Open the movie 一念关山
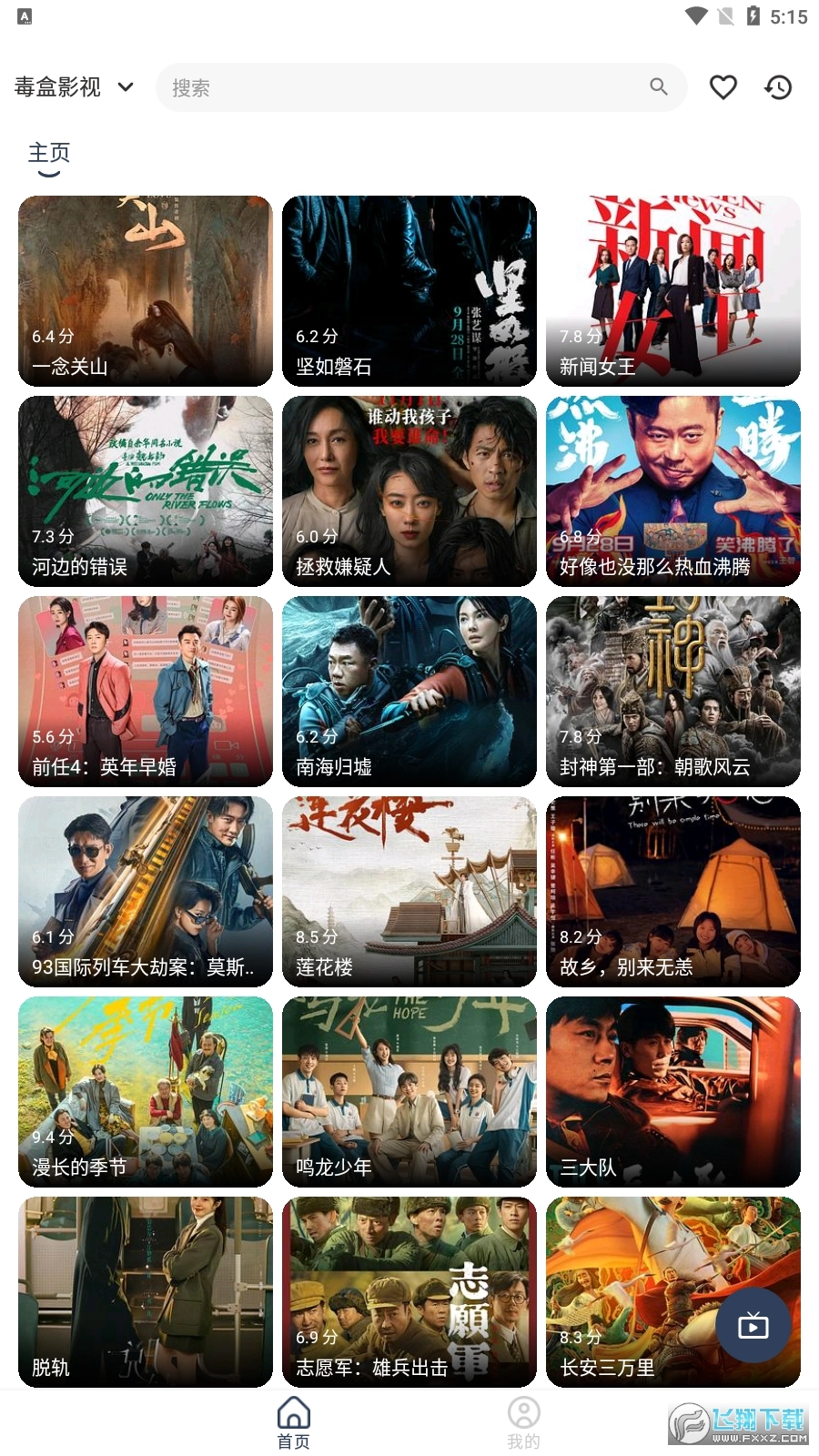This screenshot has width=819, height=1456. [146, 291]
